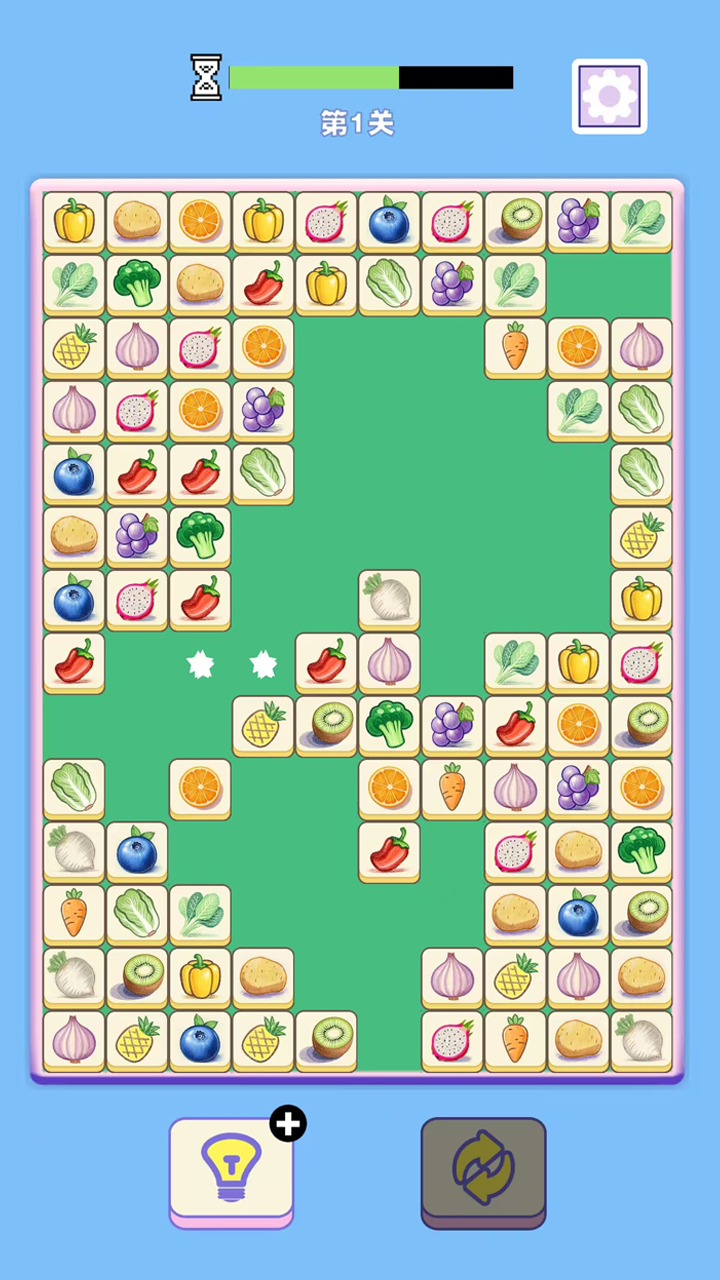This screenshot has width=720, height=1280.
Task: Tap the carrot tile on the right side
Action: click(515, 348)
